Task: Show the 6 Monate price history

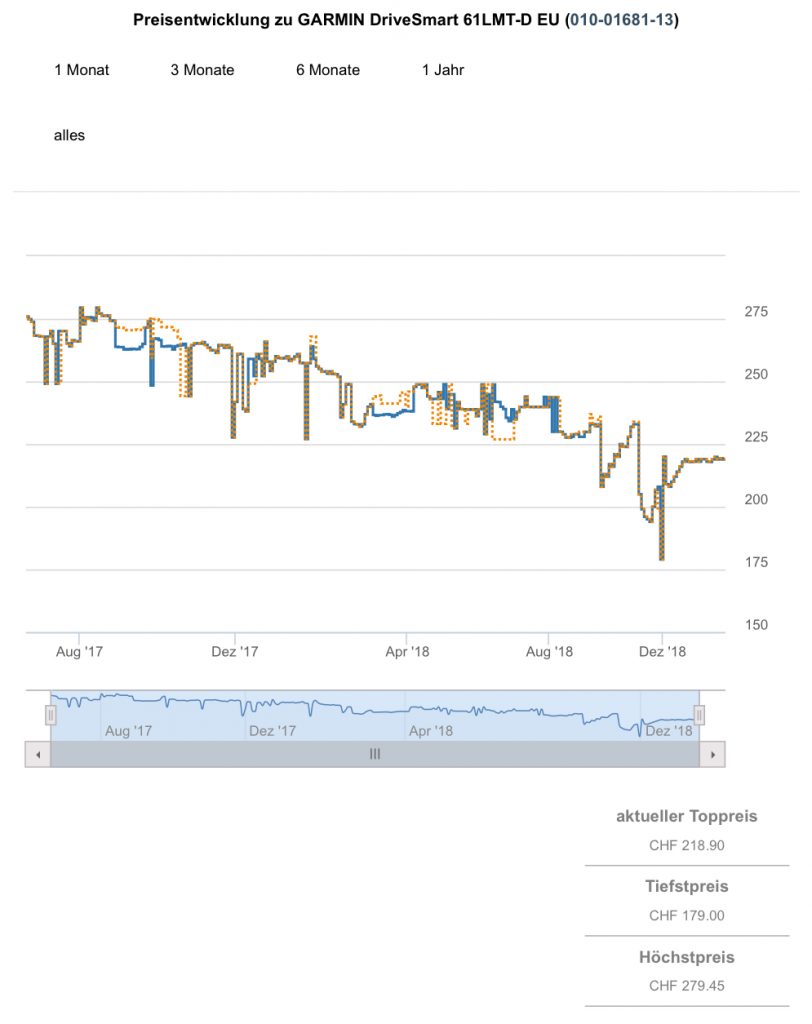Action: 328,70
